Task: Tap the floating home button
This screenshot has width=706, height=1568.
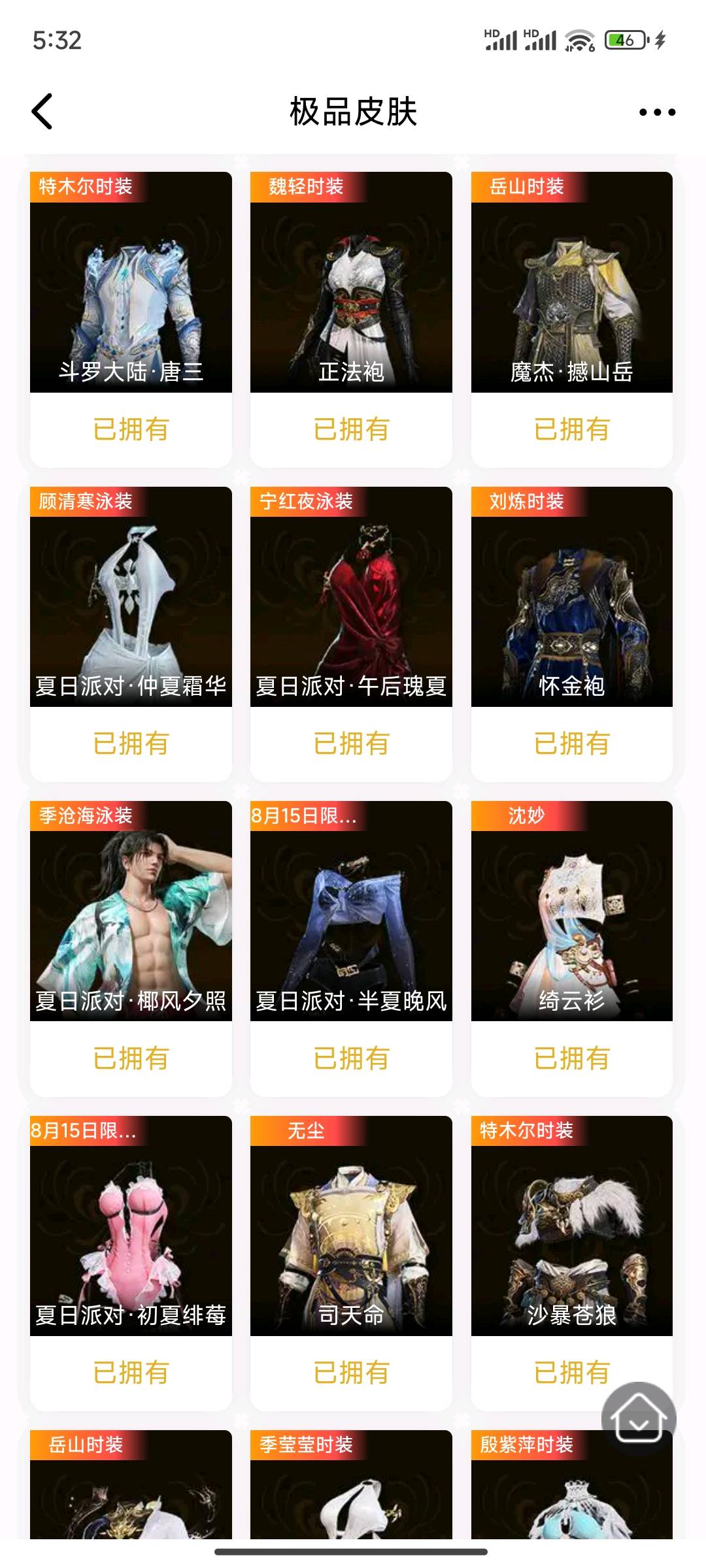Action: click(x=638, y=1419)
